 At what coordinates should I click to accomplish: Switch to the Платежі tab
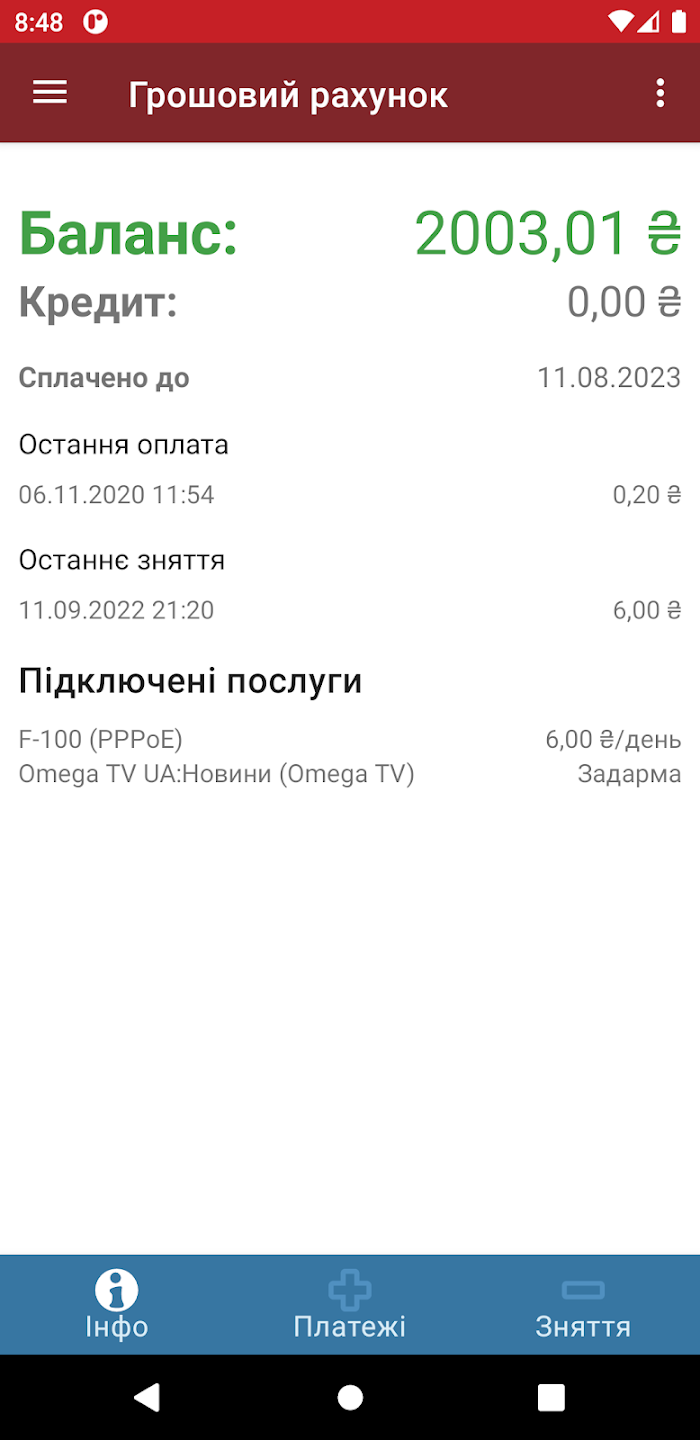350,1305
